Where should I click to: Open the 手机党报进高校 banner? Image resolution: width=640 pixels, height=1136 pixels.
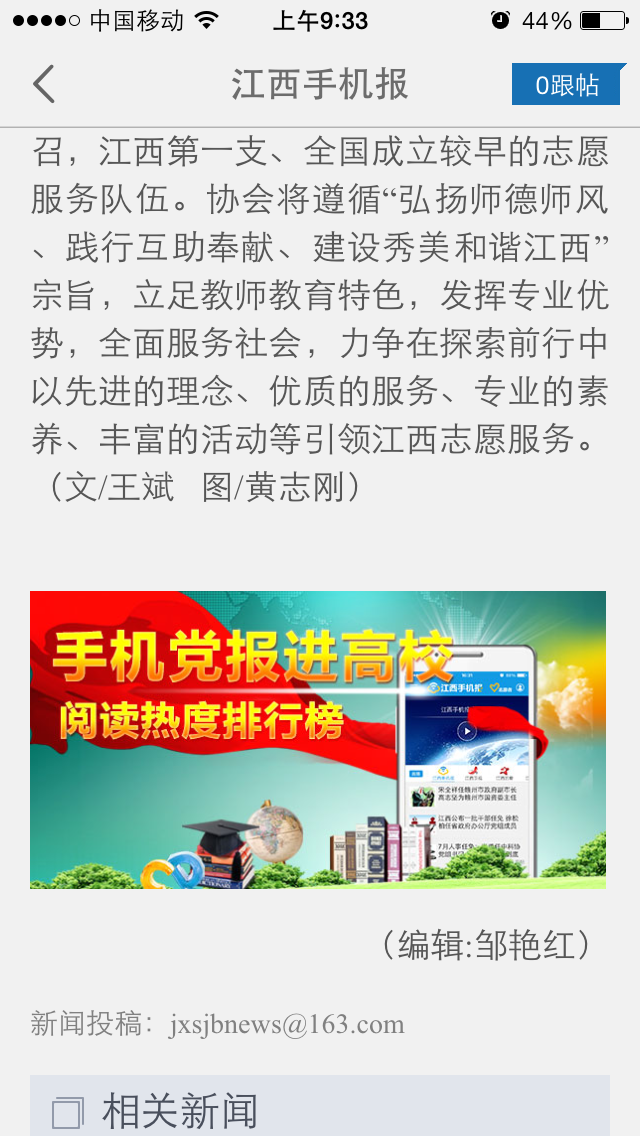[318, 740]
